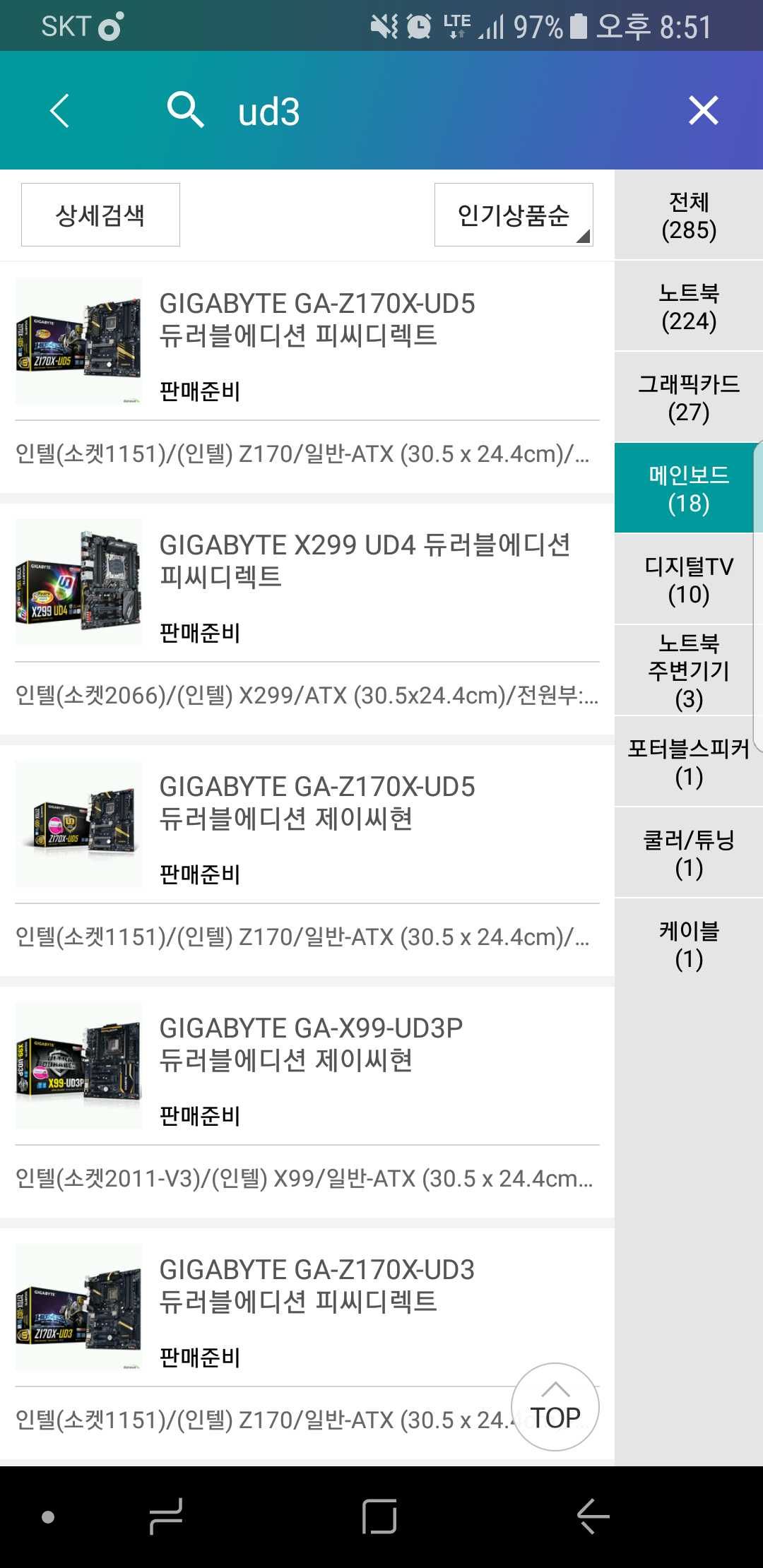Tap the ud3 search field
Viewport: 763px width, 1568px height.
(x=424, y=112)
